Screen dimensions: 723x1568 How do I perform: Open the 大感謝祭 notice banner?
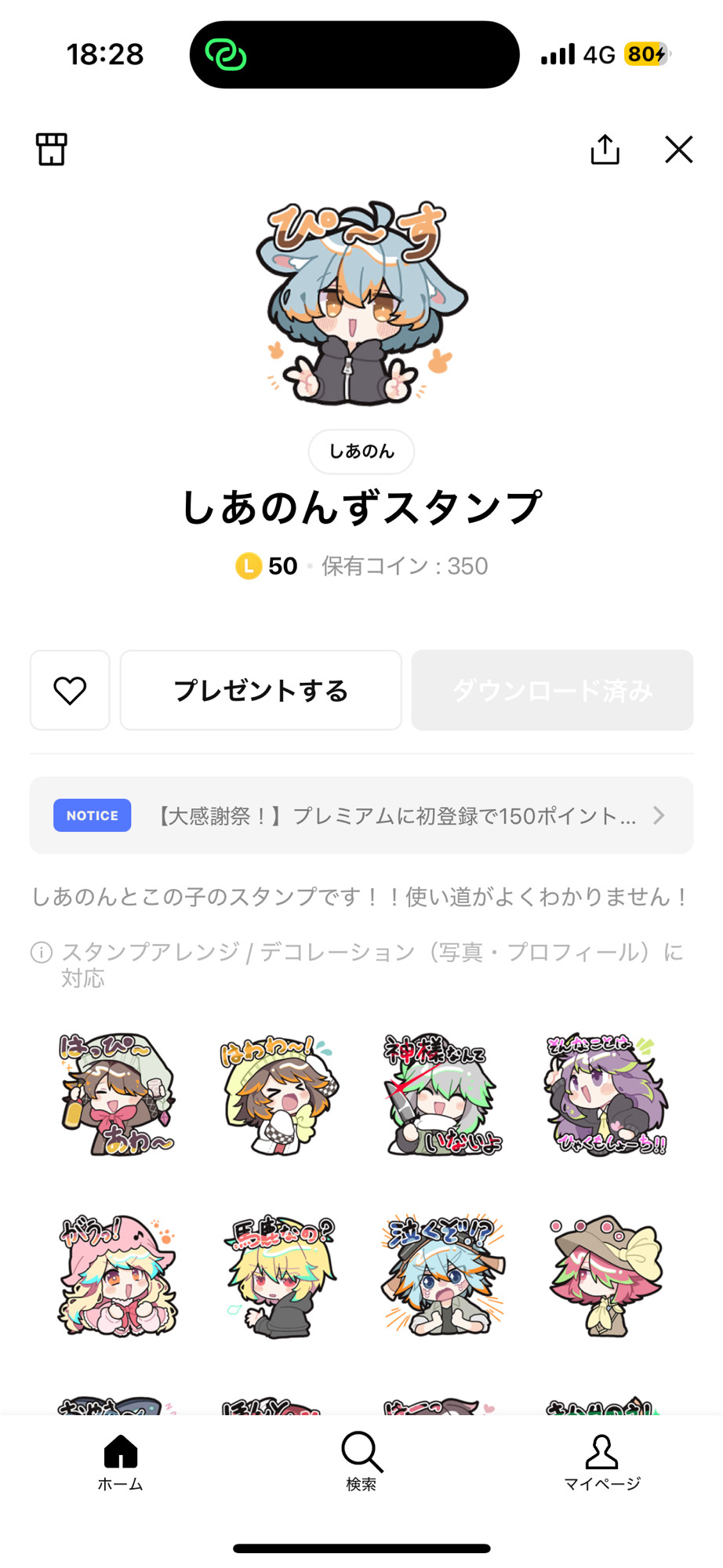tap(361, 815)
